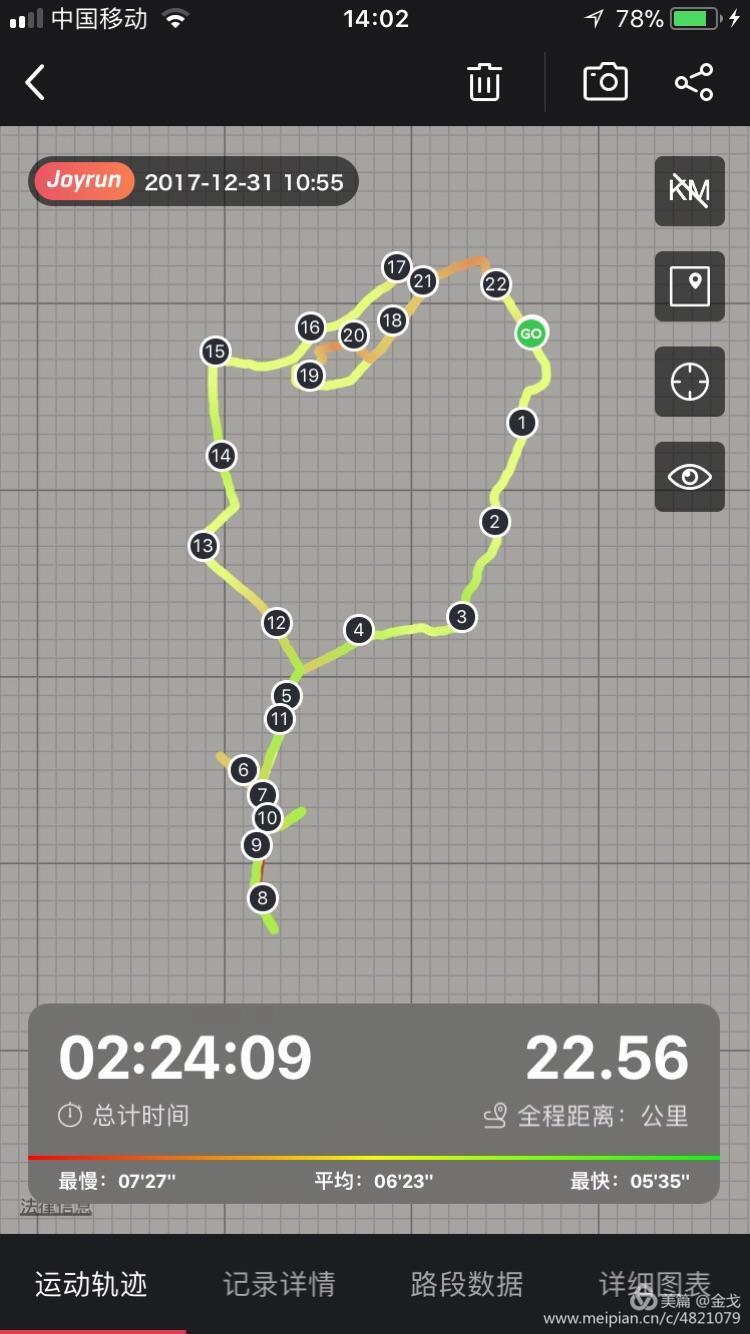Switch to the 路段数据 tab
This screenshot has height=1334, width=750.
(466, 1283)
